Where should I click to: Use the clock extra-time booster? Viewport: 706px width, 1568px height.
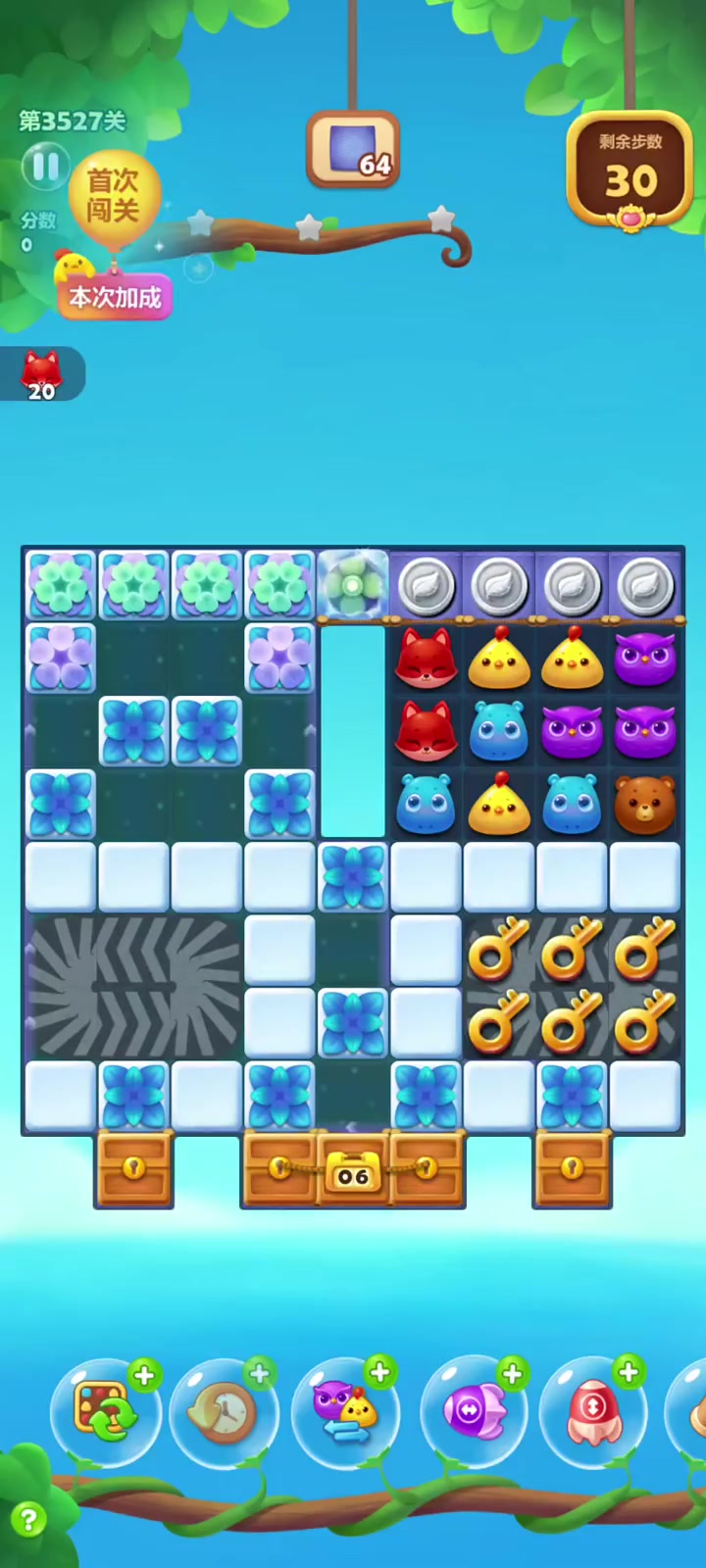225,1413
